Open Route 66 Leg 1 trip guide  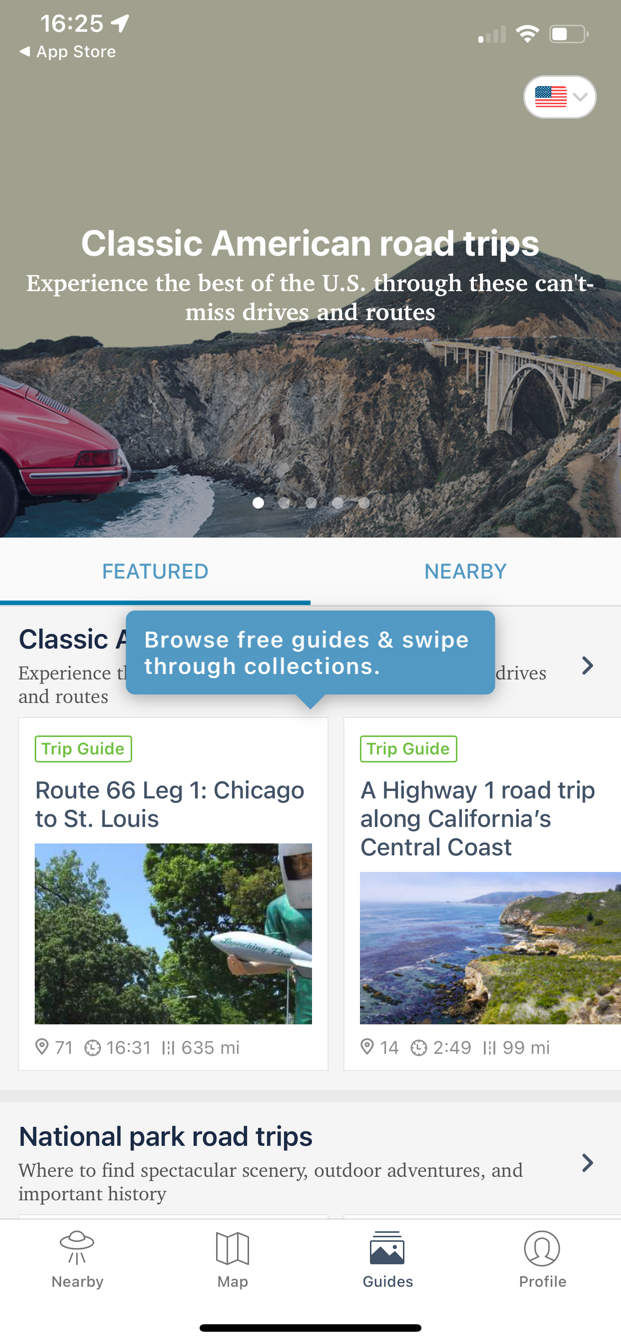(173, 893)
